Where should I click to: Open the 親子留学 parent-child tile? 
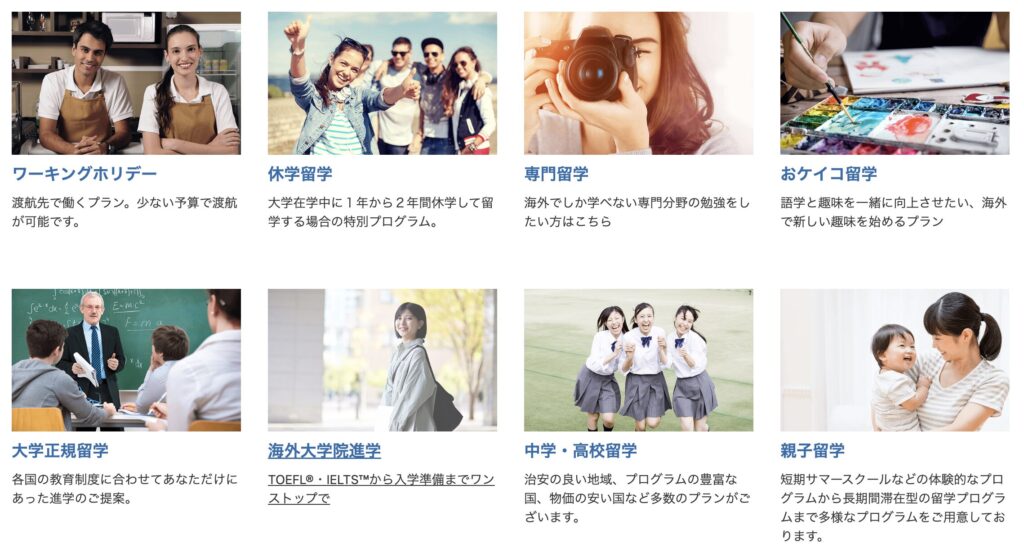pyautogui.click(x=894, y=361)
